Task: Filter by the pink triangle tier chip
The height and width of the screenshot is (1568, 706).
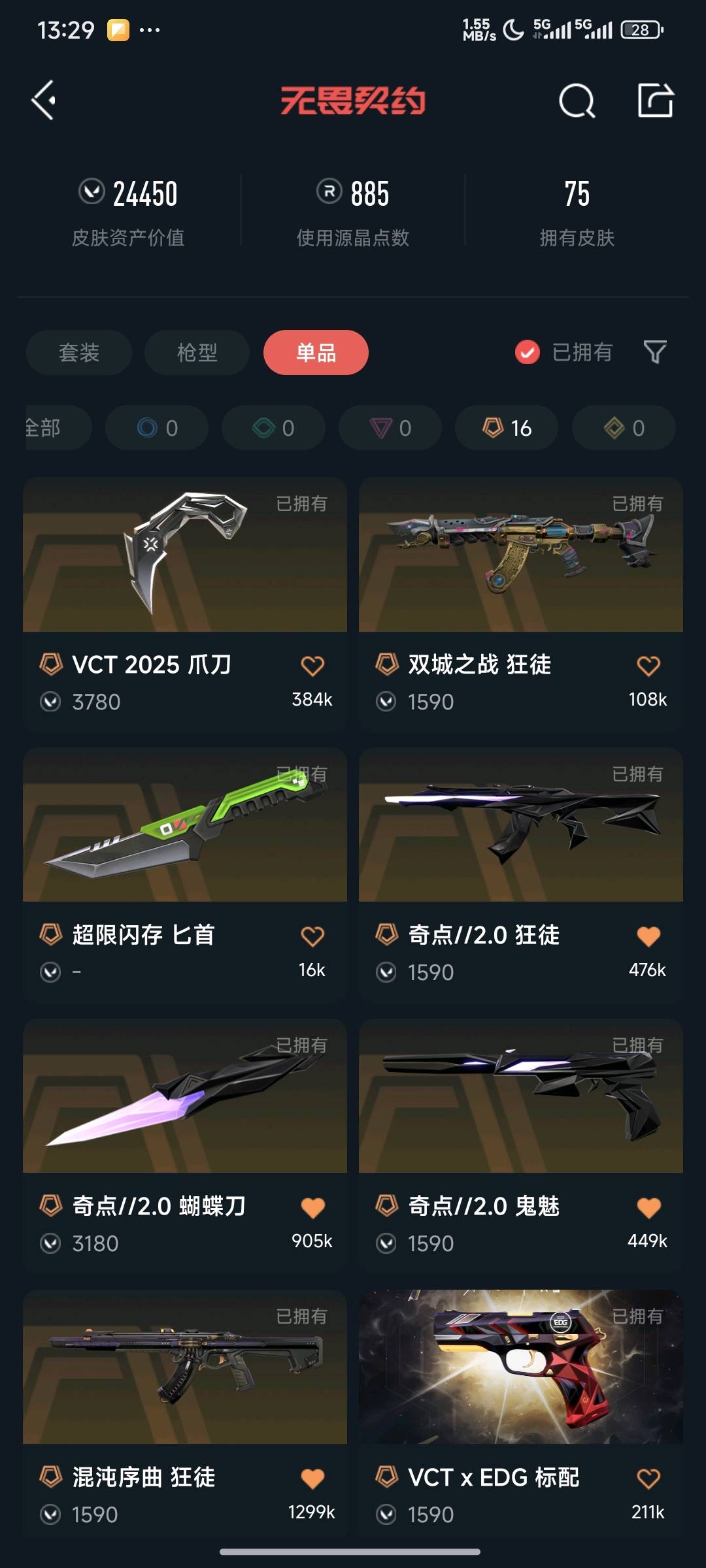Action: pos(390,428)
